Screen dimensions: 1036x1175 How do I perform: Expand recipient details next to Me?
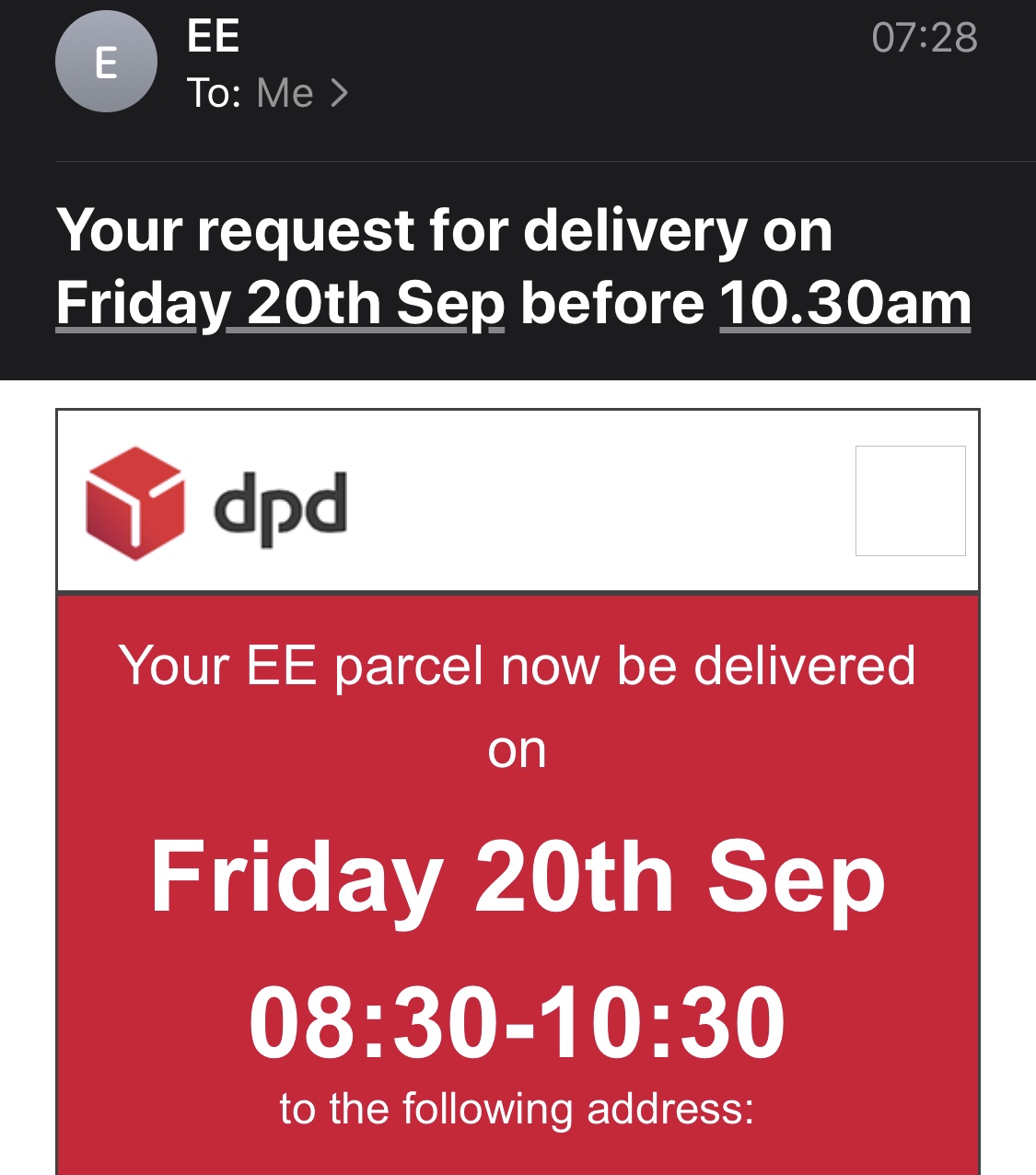(x=339, y=93)
